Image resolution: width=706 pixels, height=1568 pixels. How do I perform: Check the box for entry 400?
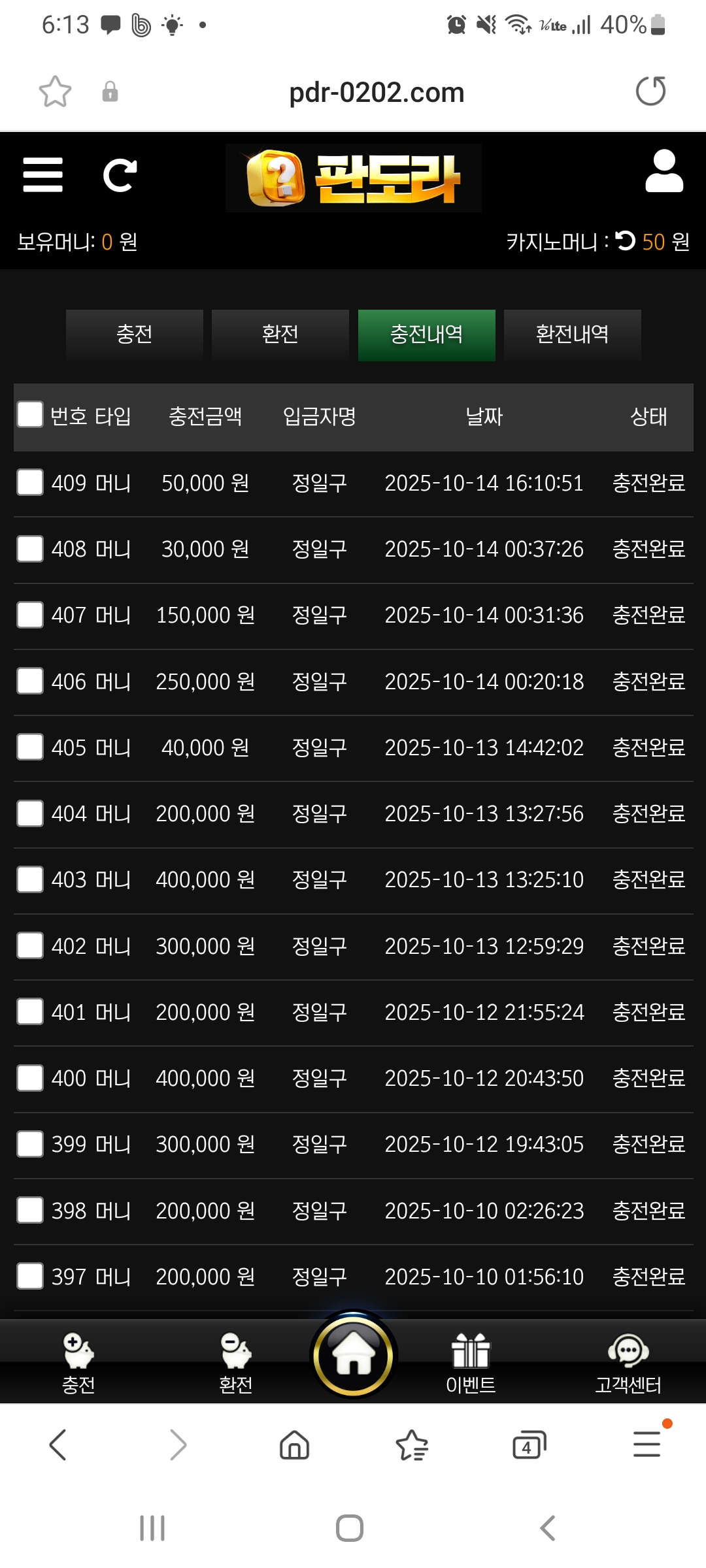tap(30, 1078)
